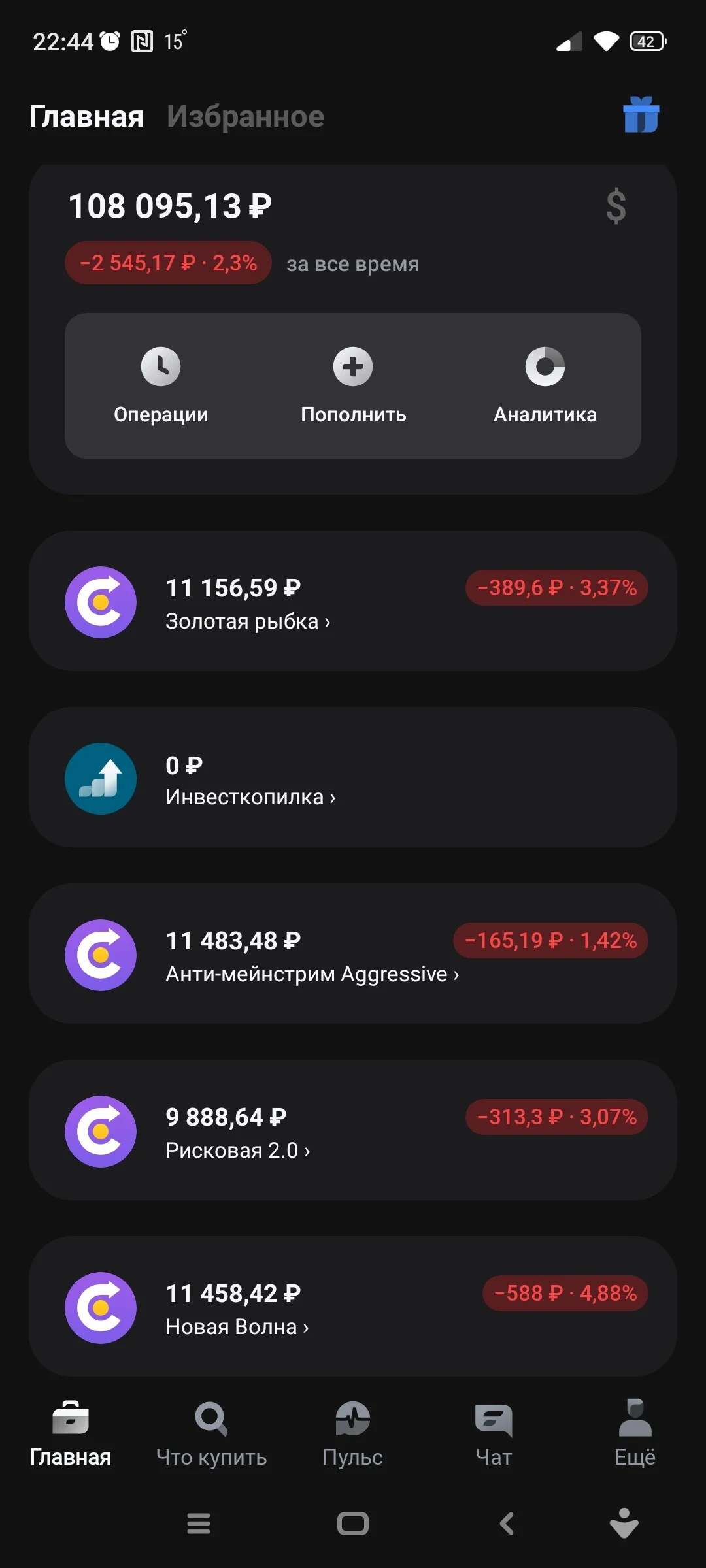The width and height of the screenshot is (706, 1568).
Task: Open the Новая Волна account
Action: pos(353,1307)
